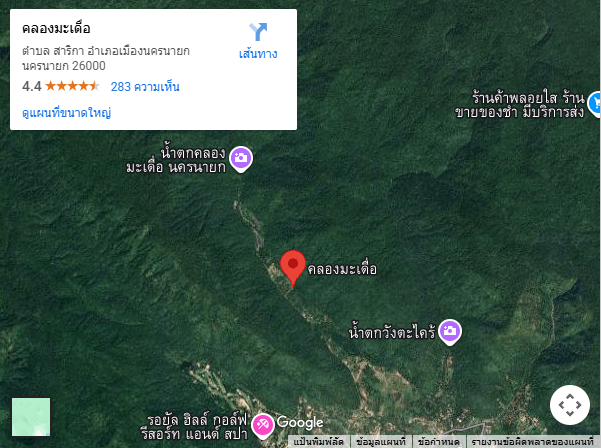Tap the red คลองมะเดื่อ map pin
The width and height of the screenshot is (601, 448).
(292, 266)
